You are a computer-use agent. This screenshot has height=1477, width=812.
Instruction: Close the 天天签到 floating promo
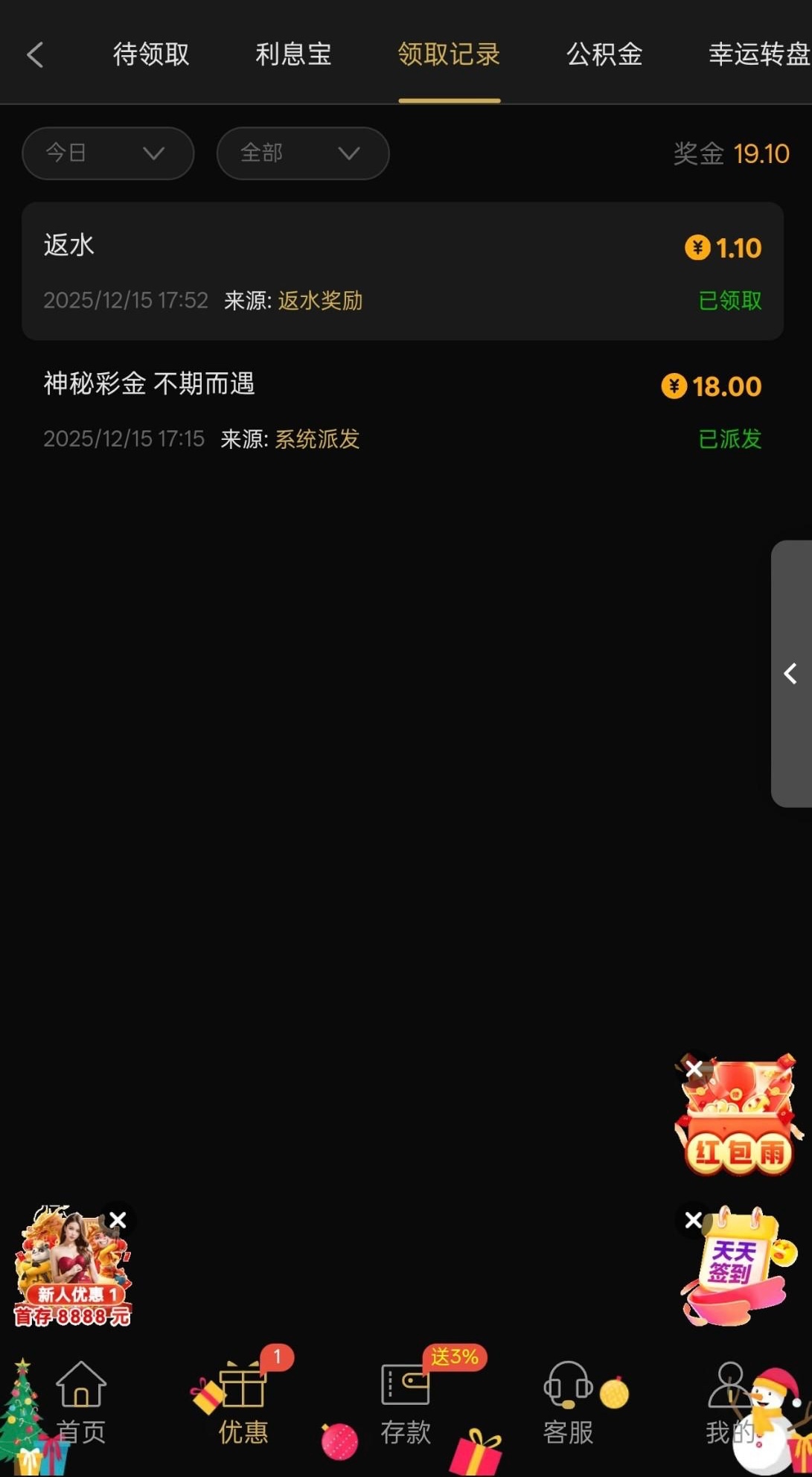click(693, 1219)
